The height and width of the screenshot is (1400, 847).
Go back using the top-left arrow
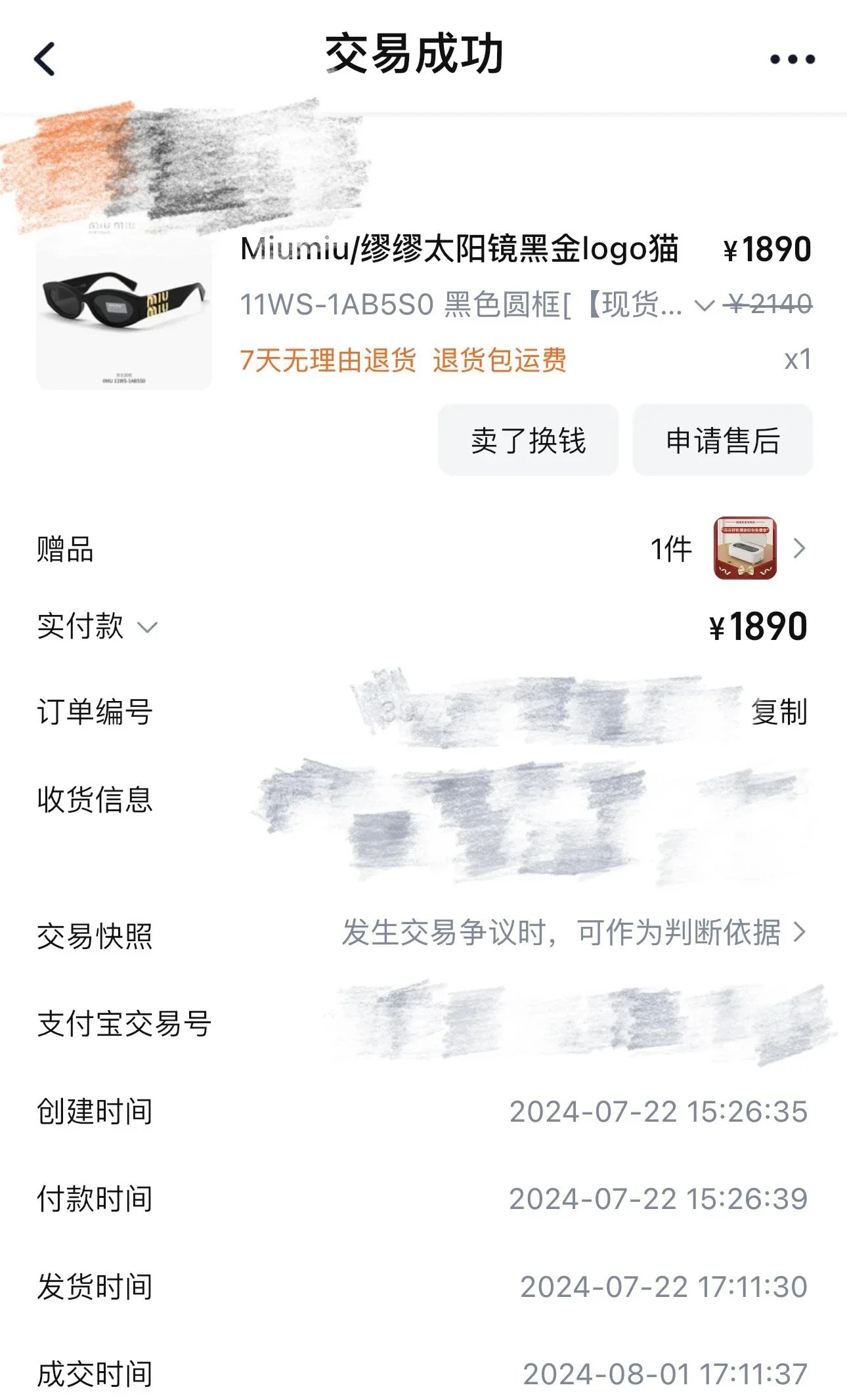[x=45, y=59]
